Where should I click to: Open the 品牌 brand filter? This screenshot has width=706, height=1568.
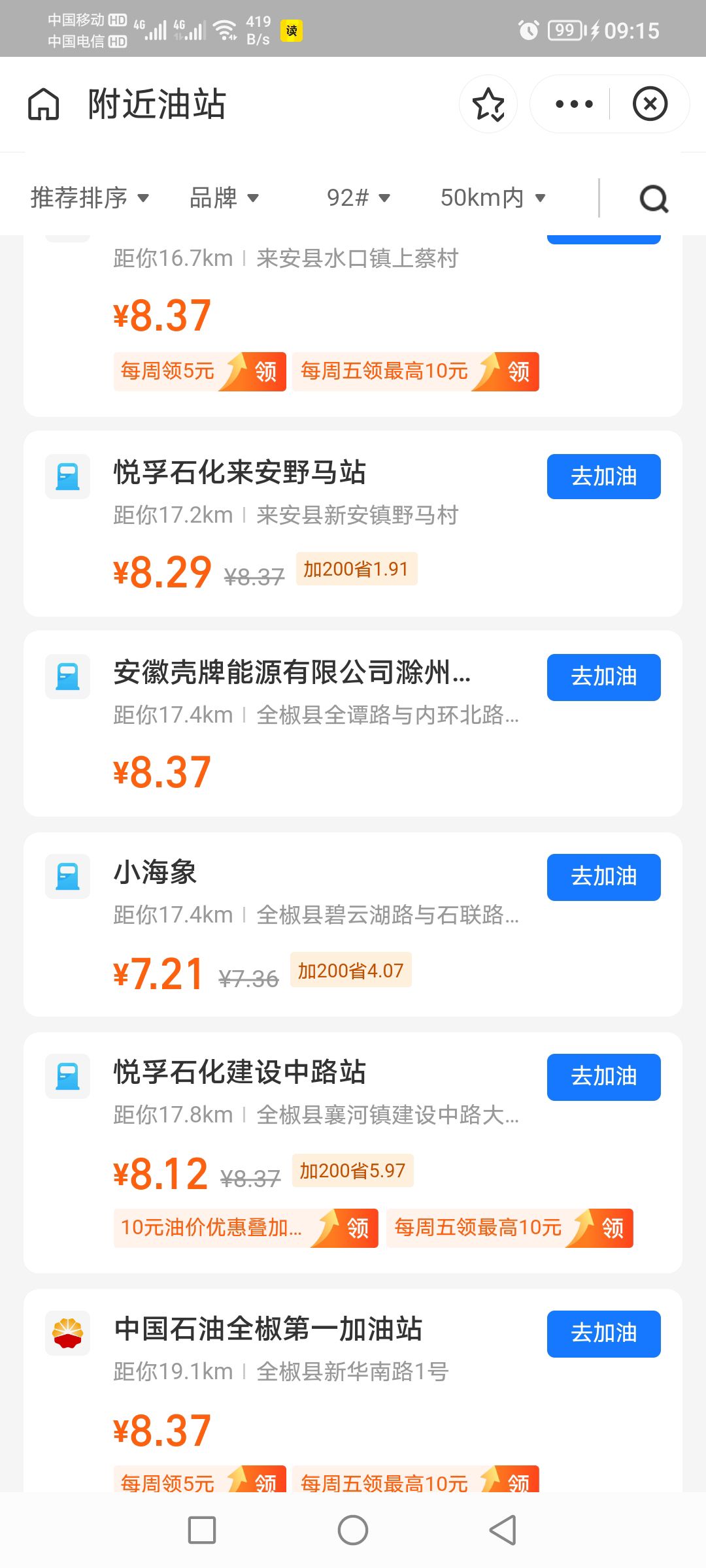click(x=224, y=197)
